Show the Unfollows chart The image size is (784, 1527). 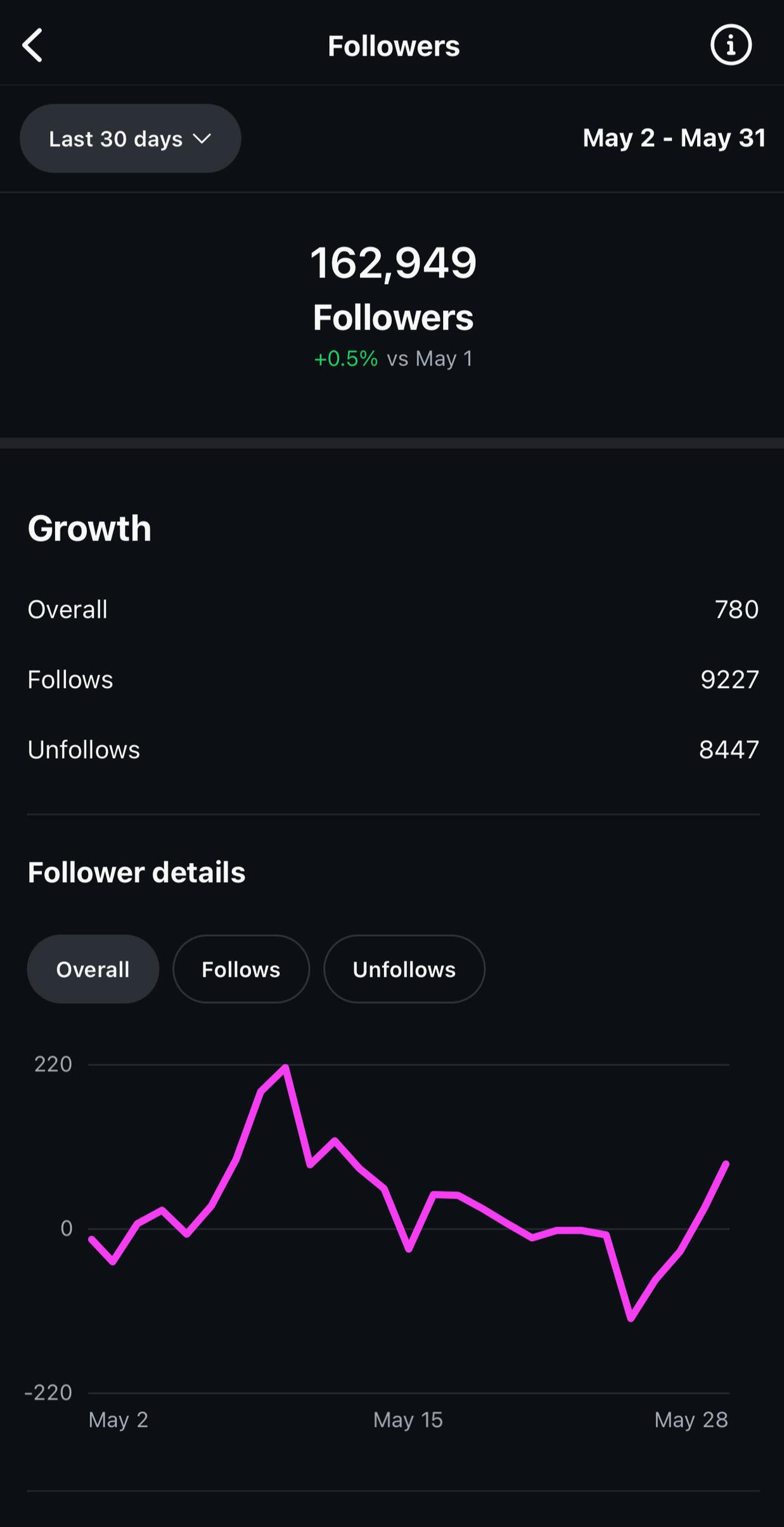tap(404, 969)
